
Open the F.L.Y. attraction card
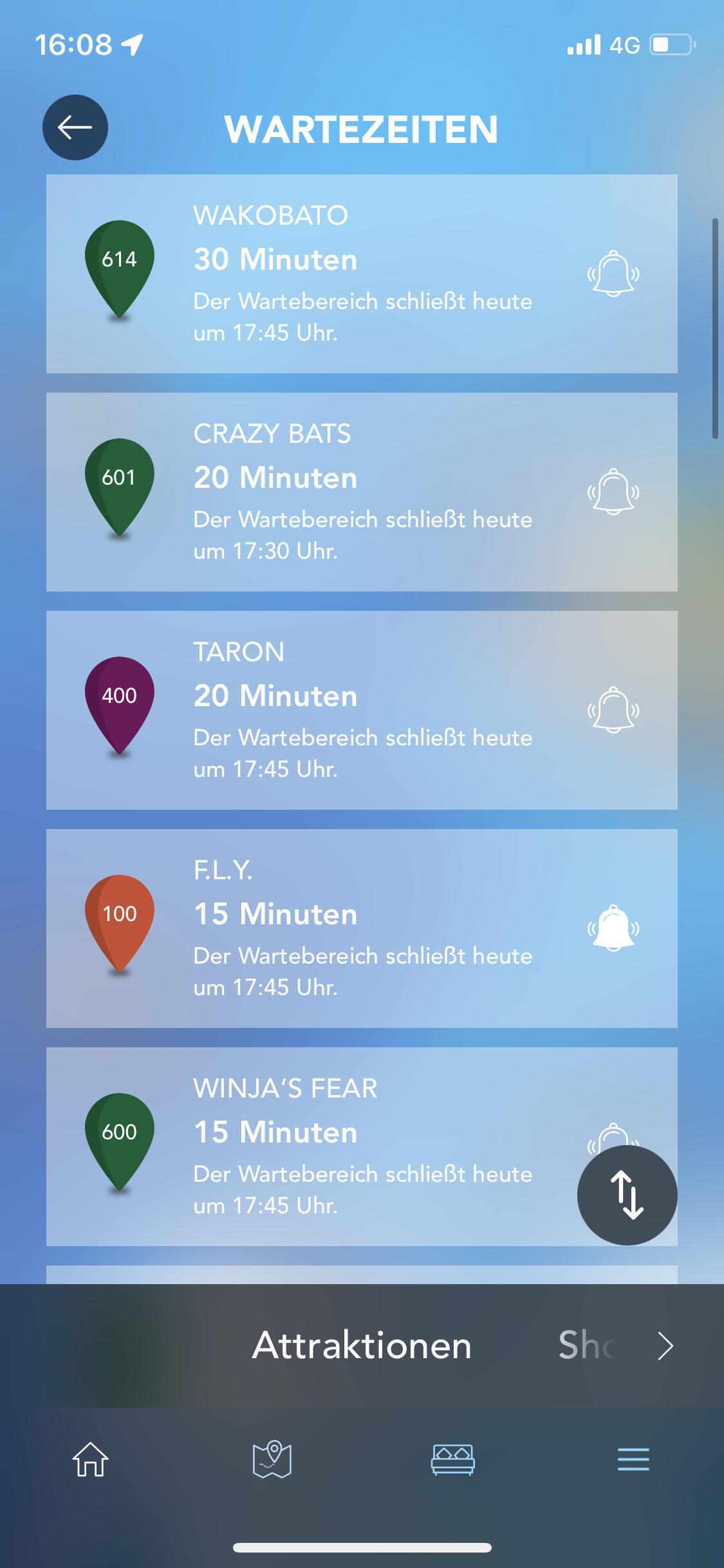(x=362, y=928)
